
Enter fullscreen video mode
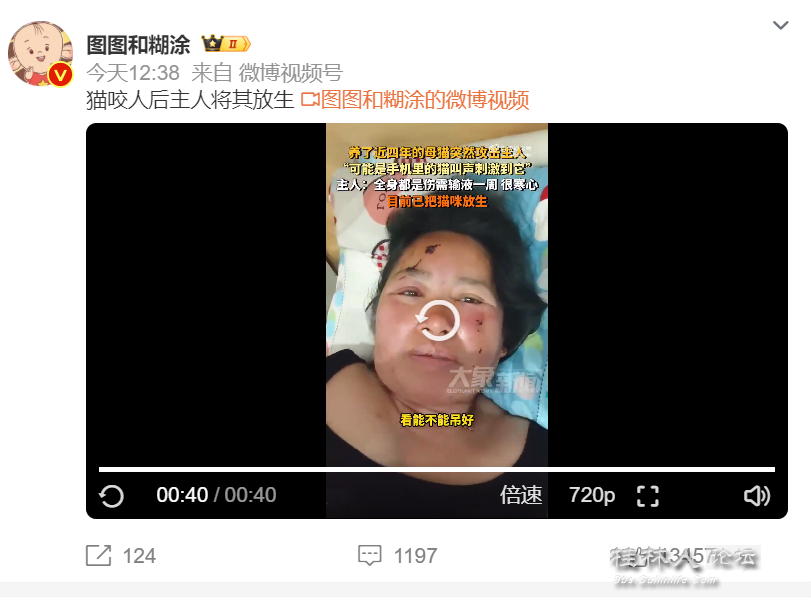[x=648, y=495]
